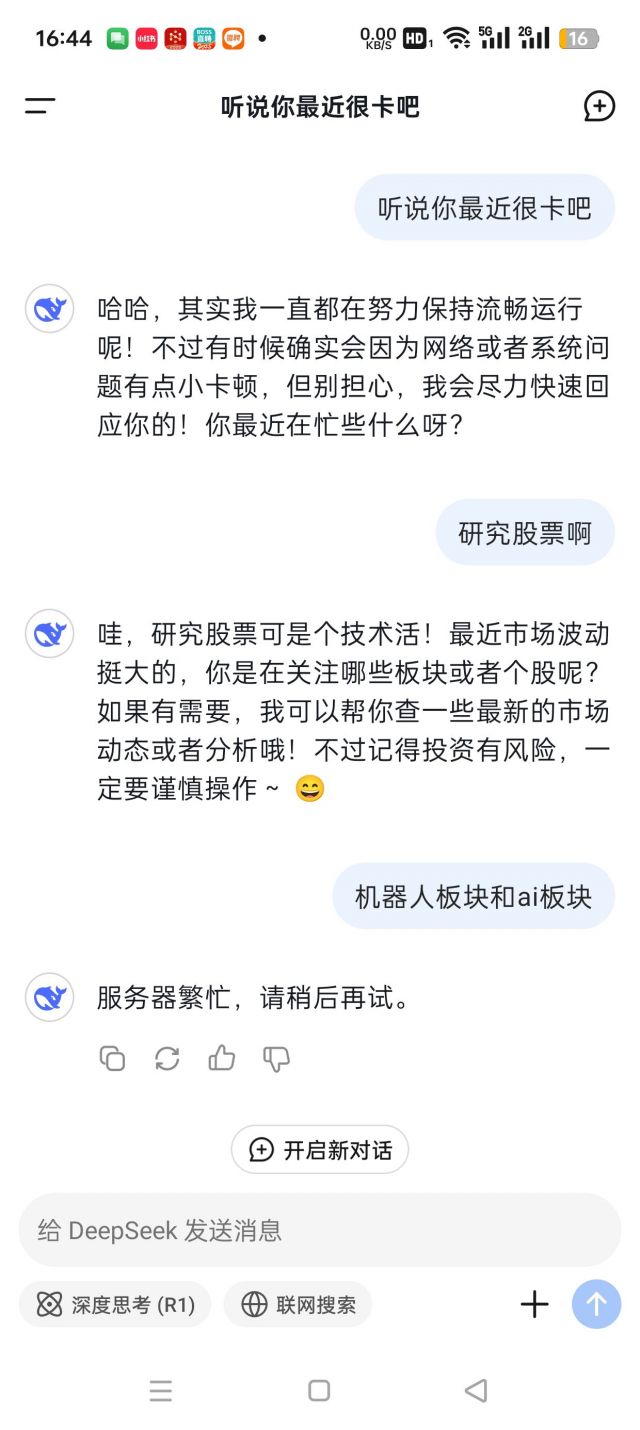Copy the server busy reply
The height and width of the screenshot is (1430, 640).
[x=112, y=1058]
